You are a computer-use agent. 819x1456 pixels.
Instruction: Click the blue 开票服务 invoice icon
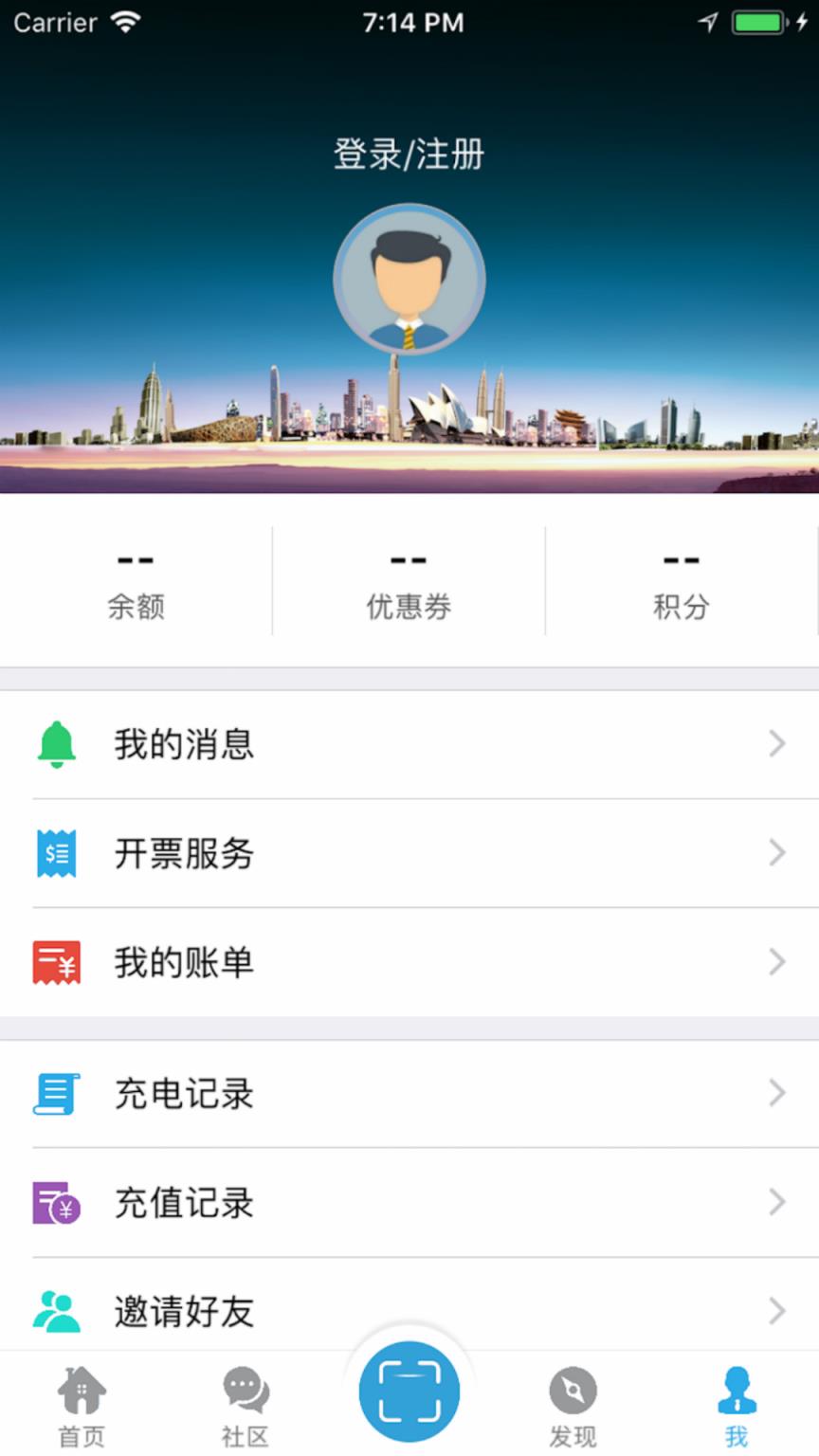[x=56, y=854]
